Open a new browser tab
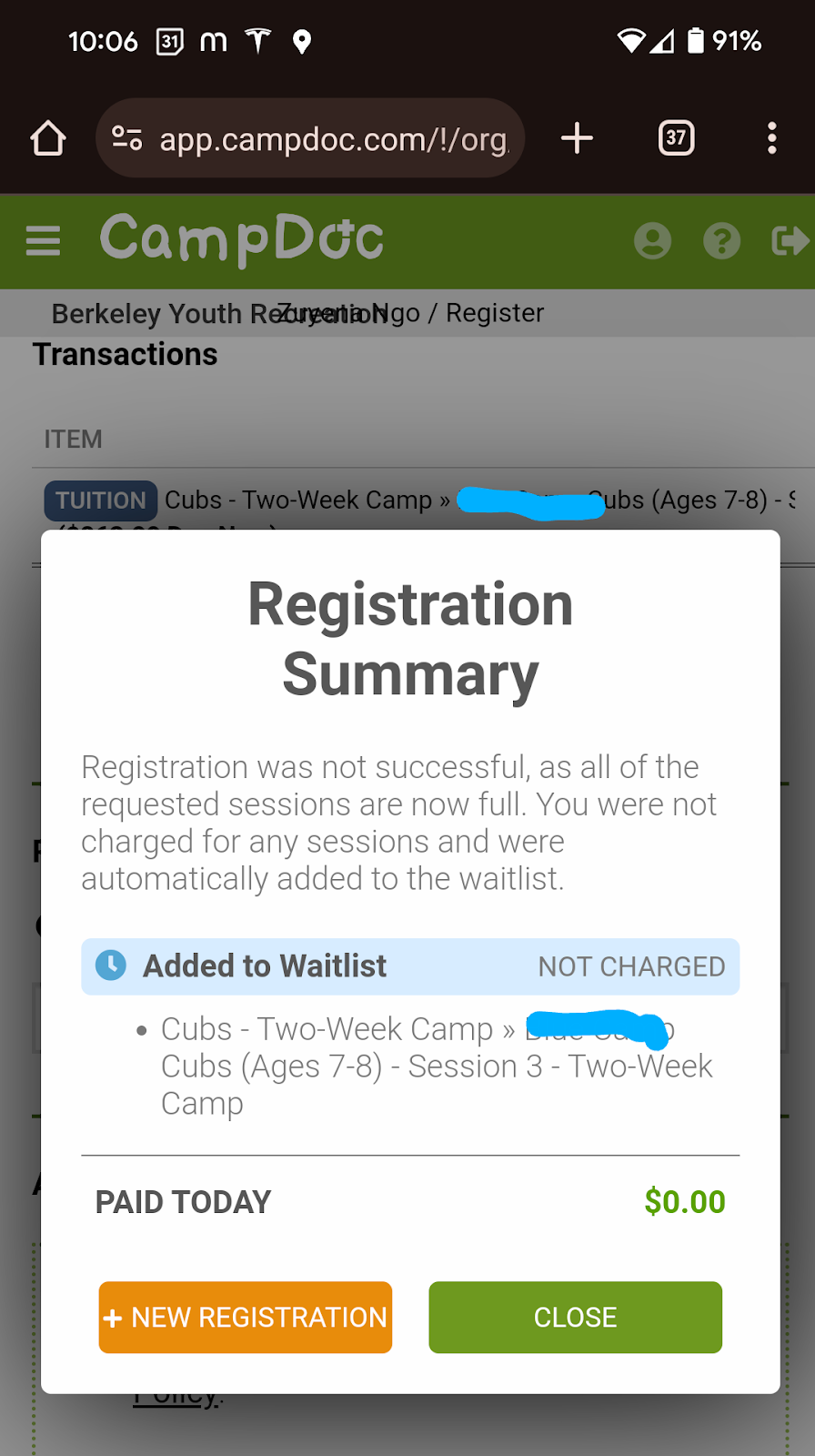Viewport: 815px width, 1456px height. point(577,138)
